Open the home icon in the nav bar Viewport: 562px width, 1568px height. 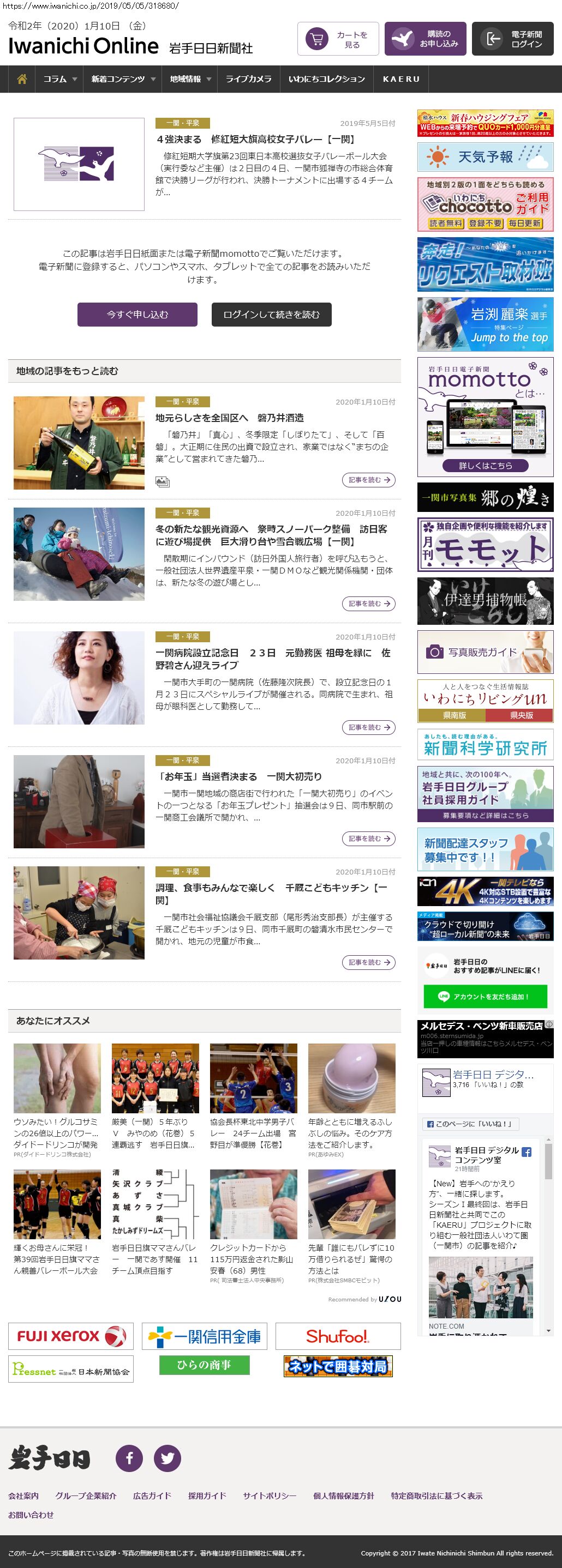pyautogui.click(x=22, y=79)
